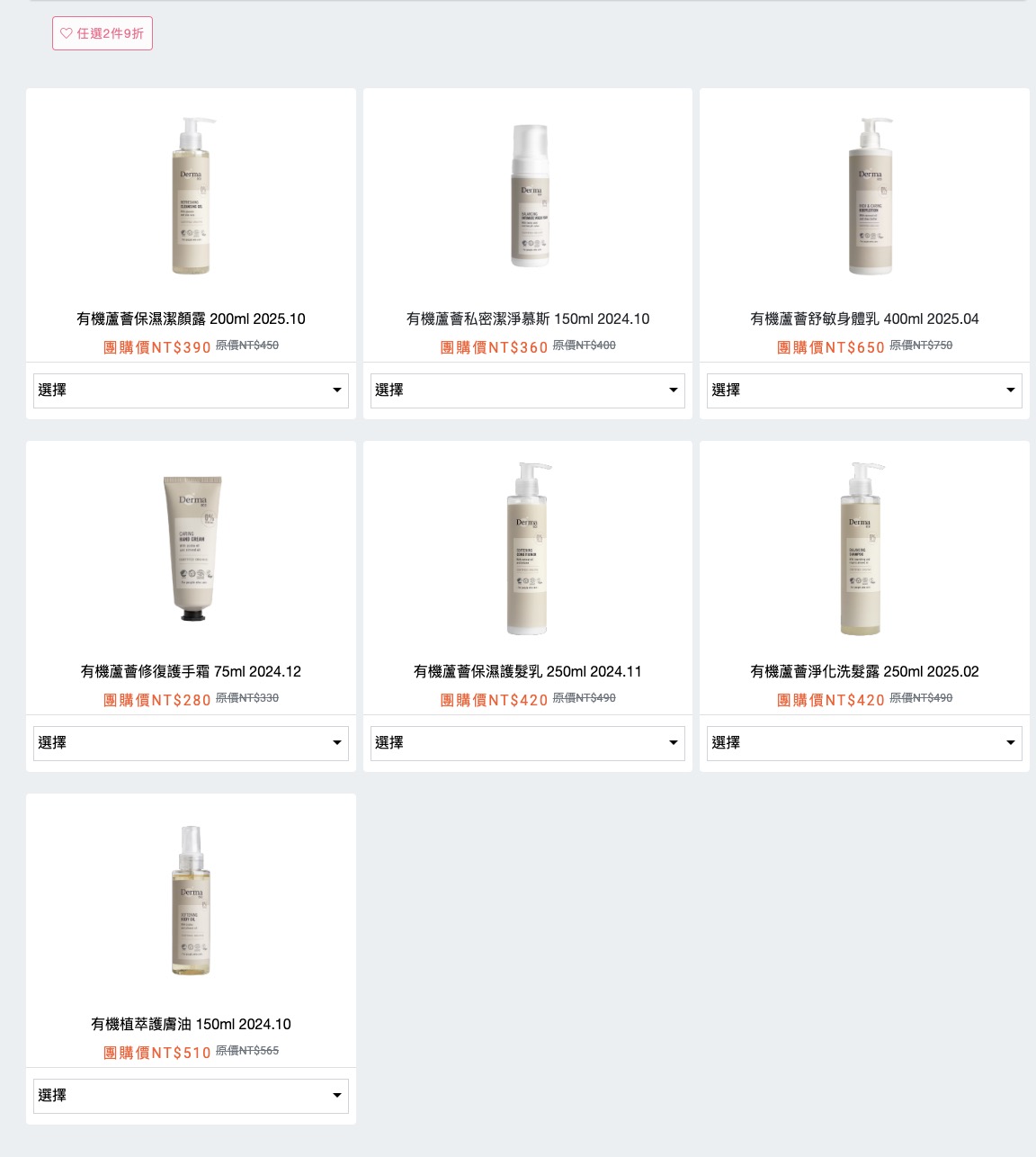Open 有機蘆薈保濕潔顏露 200ml product image
Screen dimensions: 1036x1157
pyautogui.click(x=191, y=196)
